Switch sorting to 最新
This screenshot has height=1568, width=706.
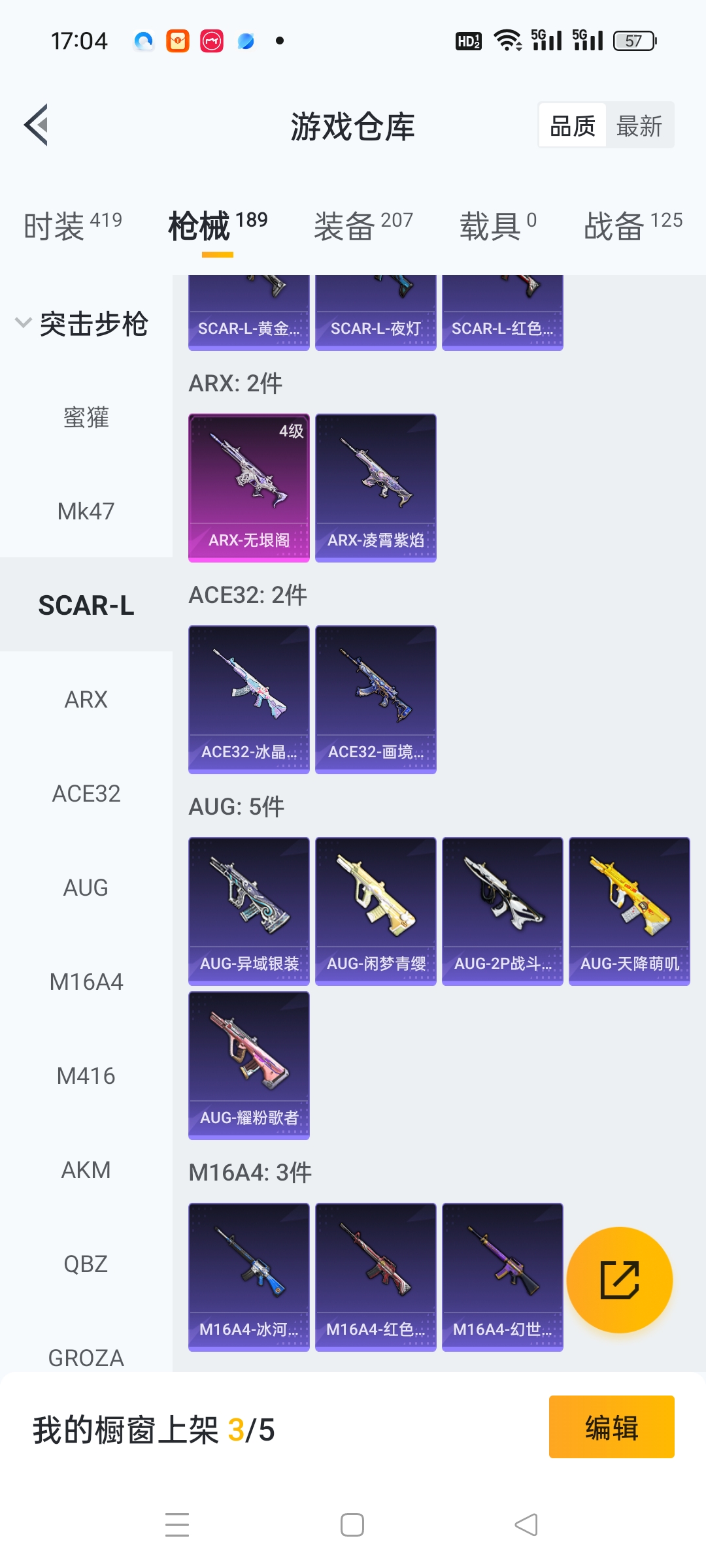coord(639,125)
